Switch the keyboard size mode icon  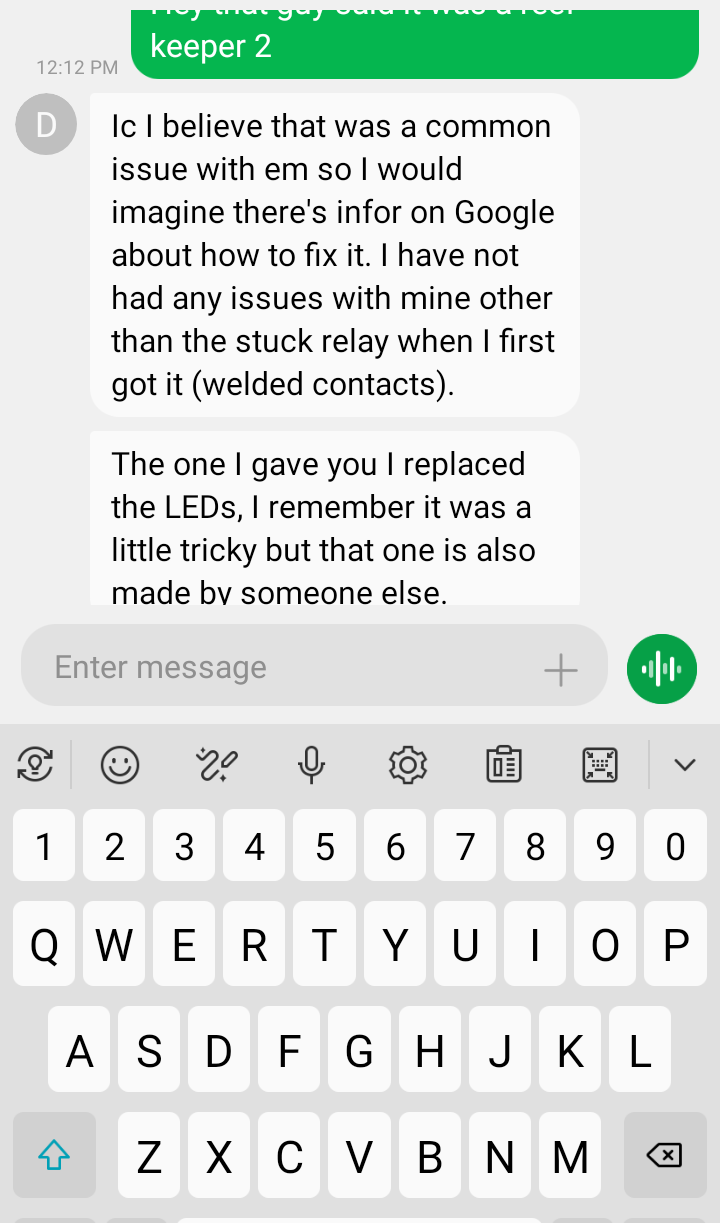point(600,765)
